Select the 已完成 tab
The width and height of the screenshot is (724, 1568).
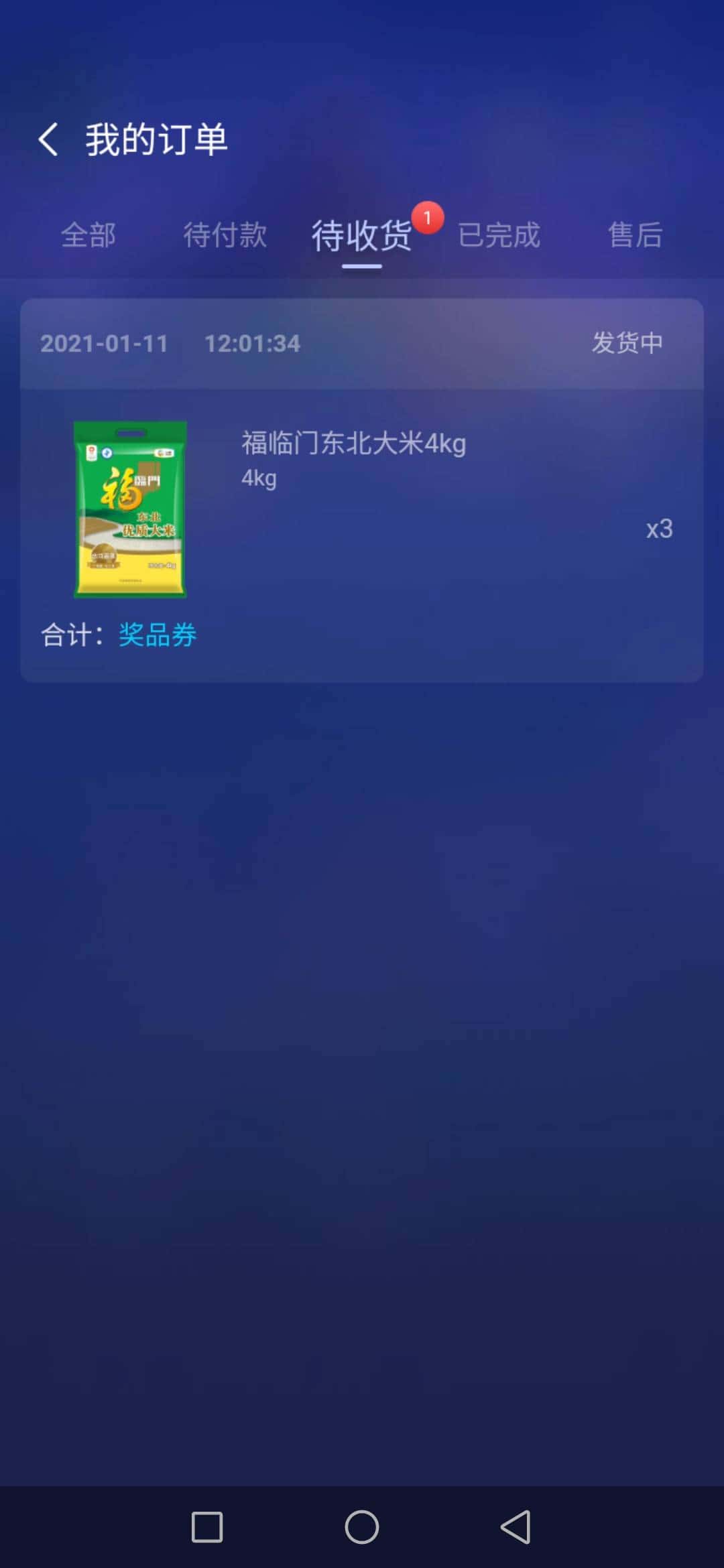(x=499, y=236)
